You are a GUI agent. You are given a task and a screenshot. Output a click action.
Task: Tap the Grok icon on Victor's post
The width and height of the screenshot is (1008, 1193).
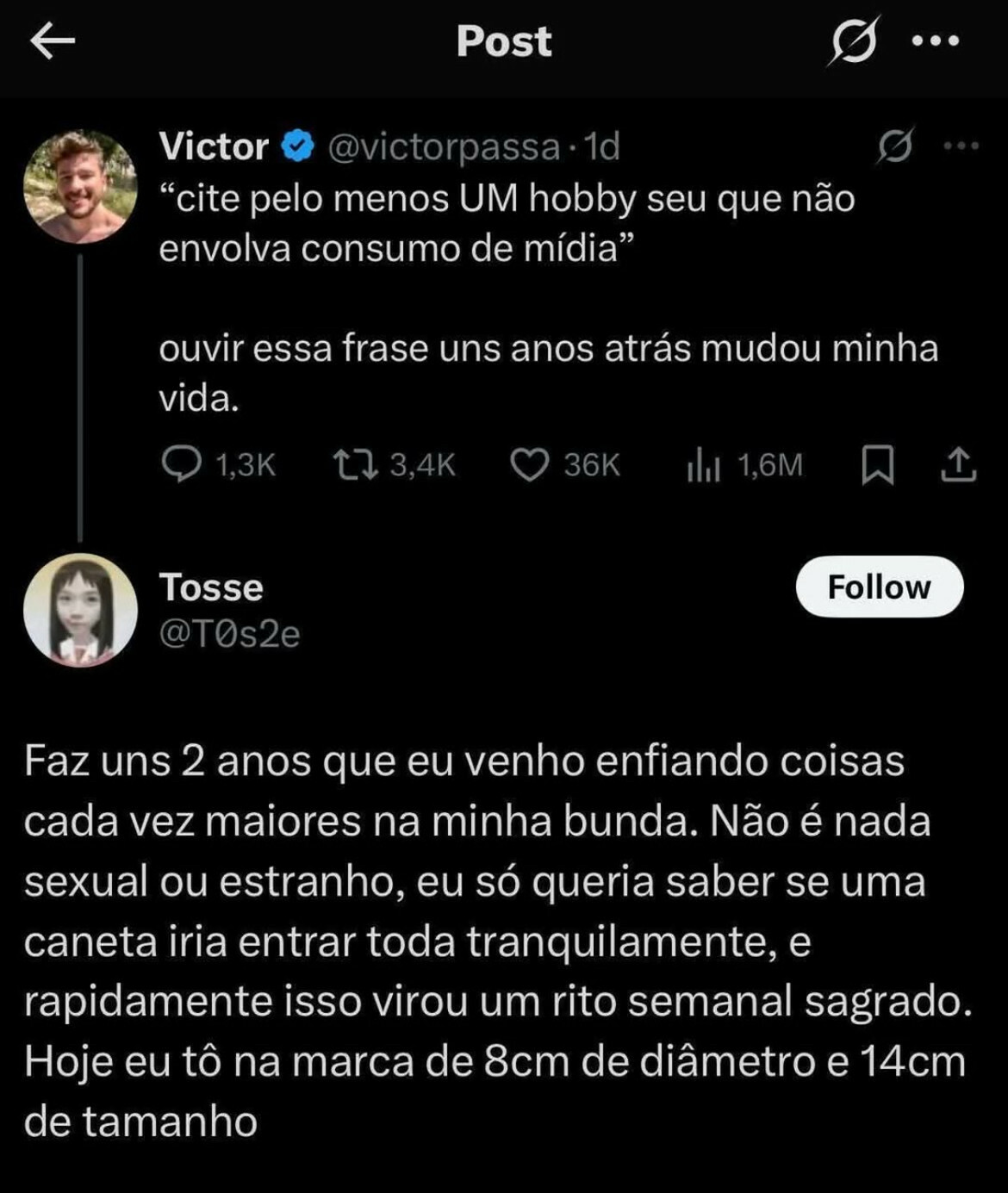tap(895, 146)
